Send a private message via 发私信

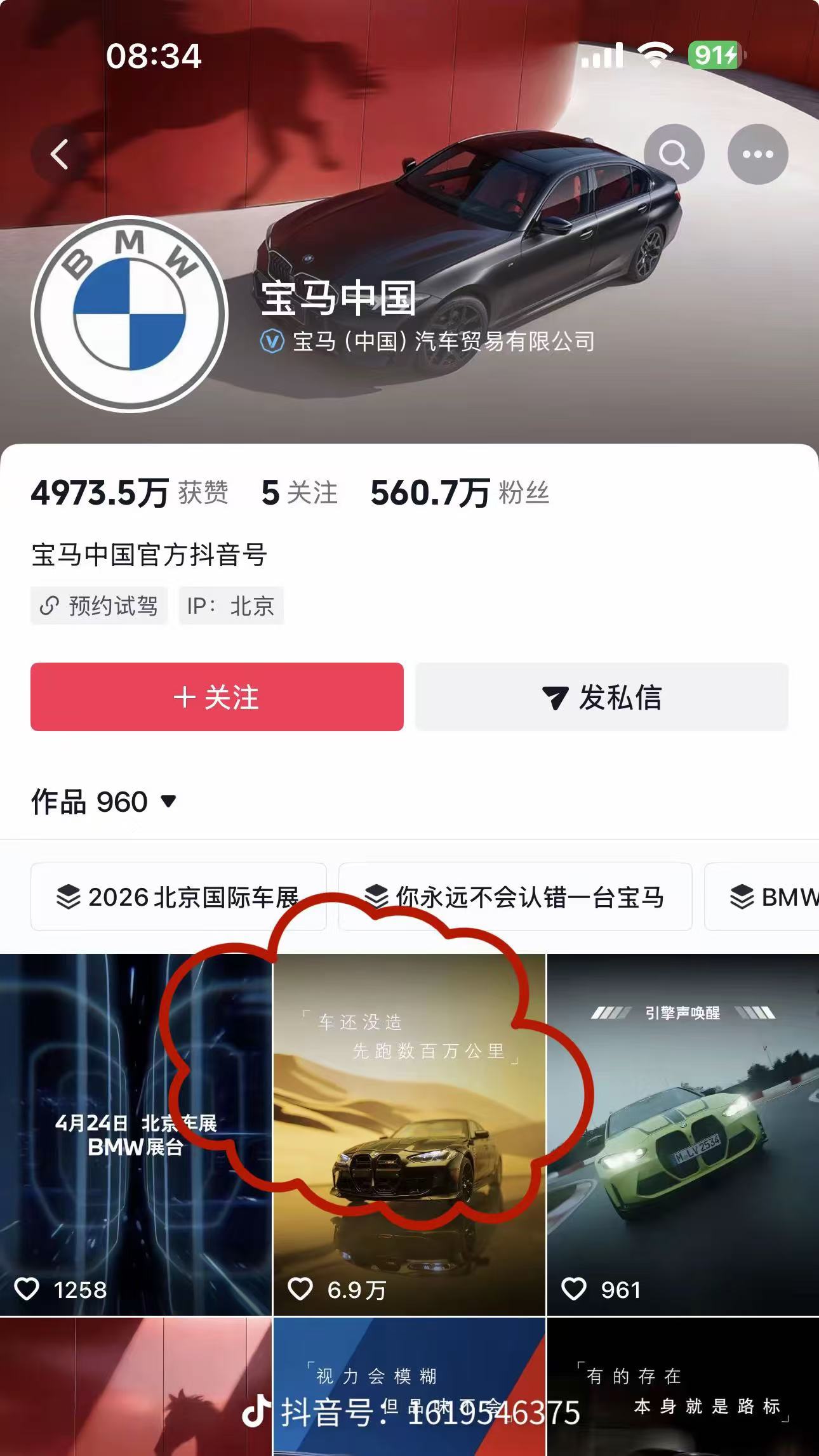pyautogui.click(x=602, y=697)
